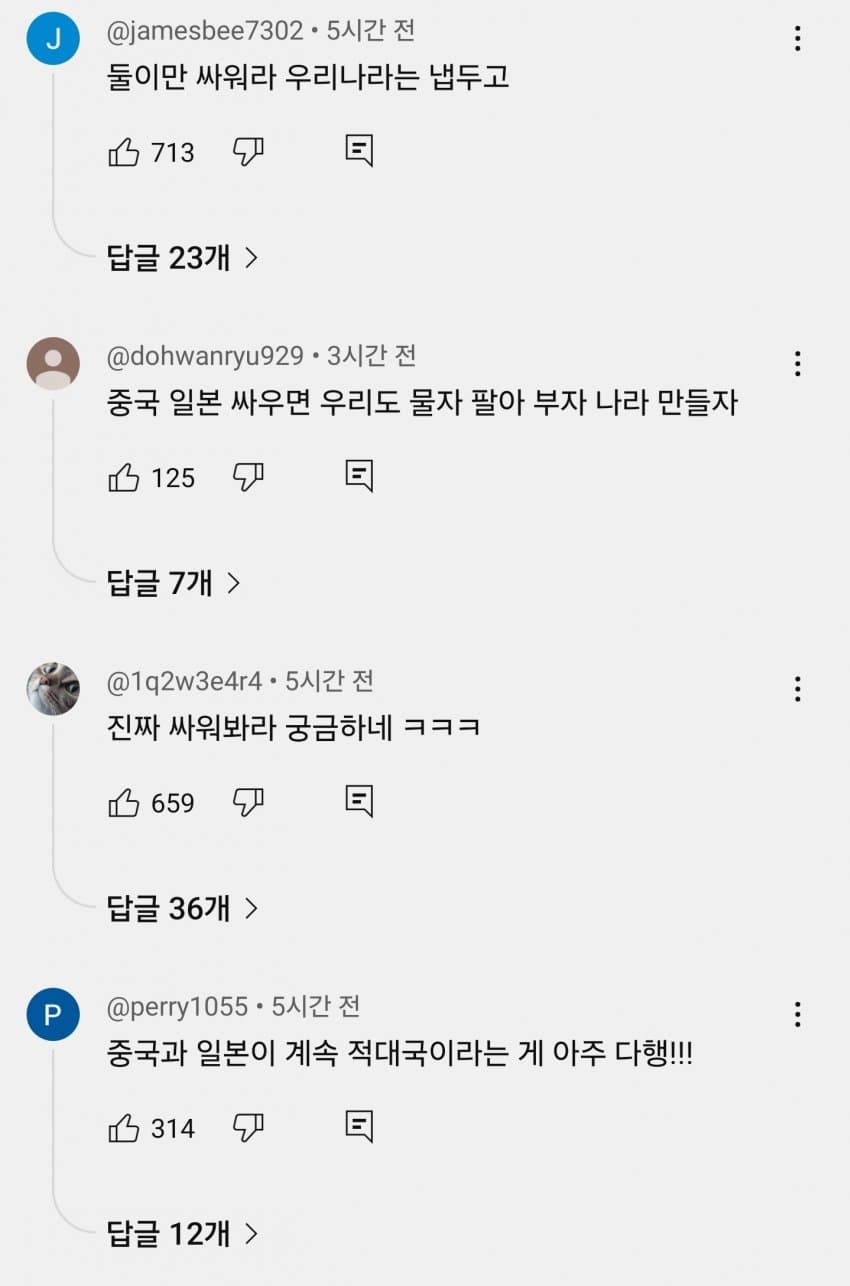Dislike the comment by @jamesbee7302
Screen dimensions: 850x1286
tap(248, 152)
